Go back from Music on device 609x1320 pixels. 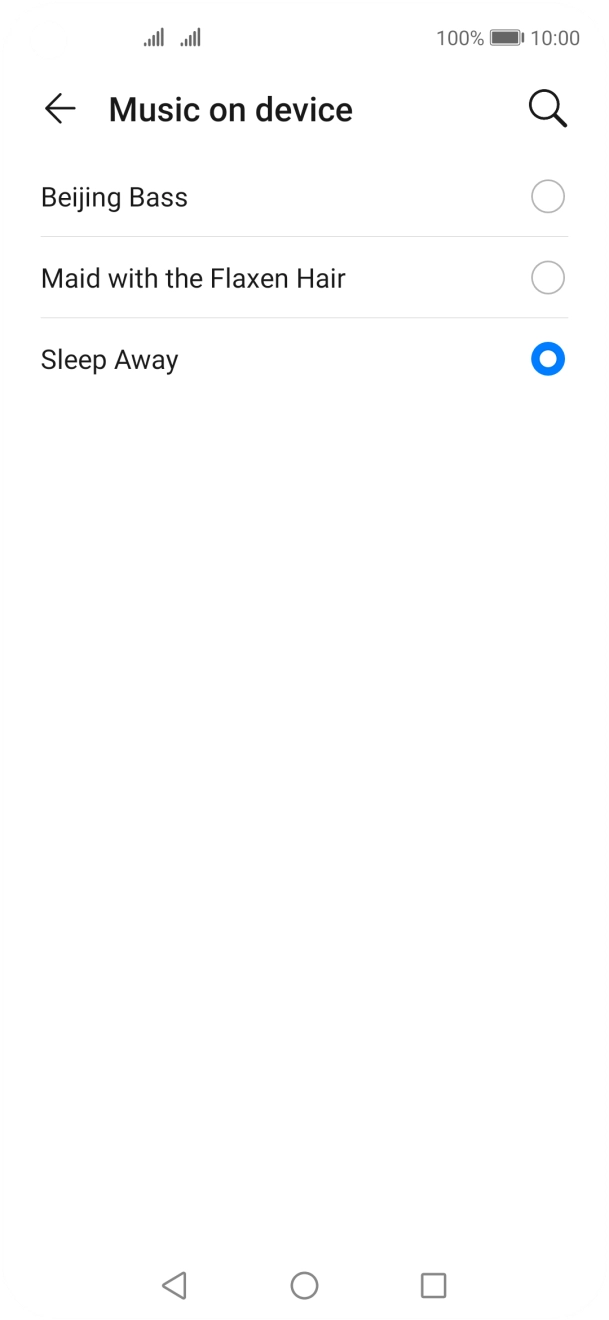click(60, 109)
